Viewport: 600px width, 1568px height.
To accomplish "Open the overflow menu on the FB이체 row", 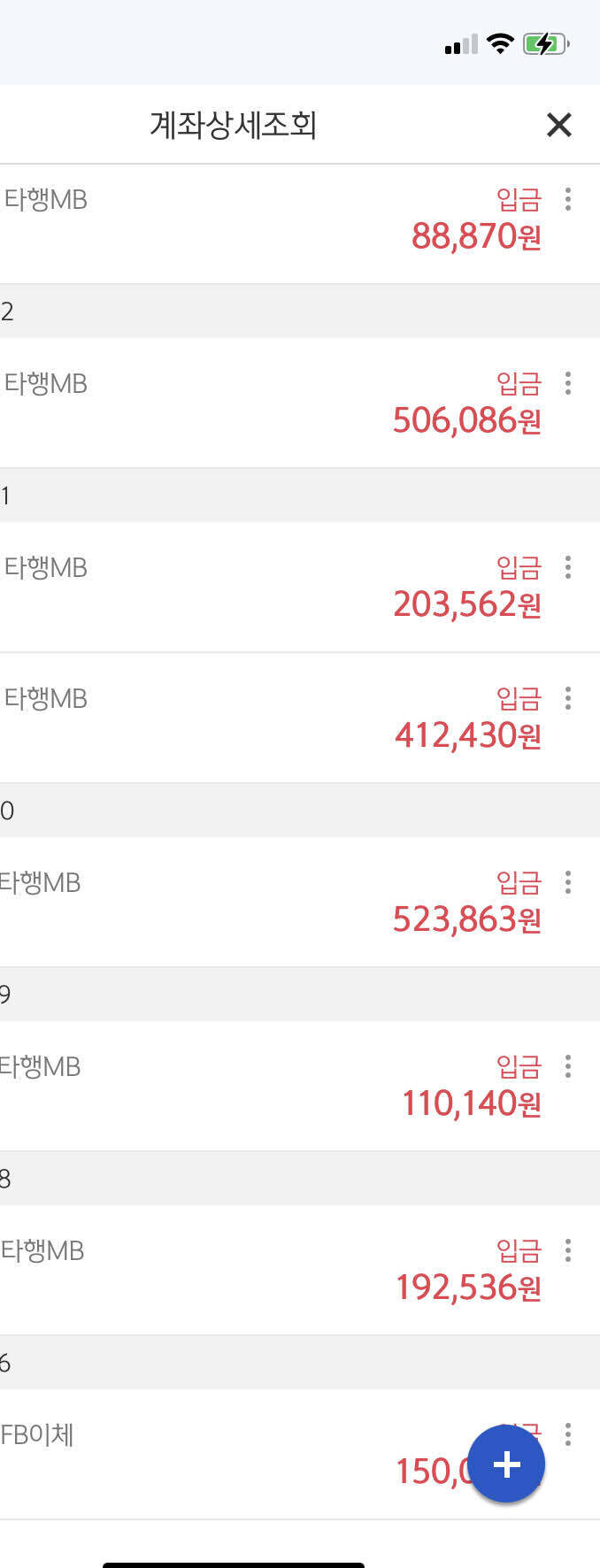I will pyautogui.click(x=568, y=1434).
